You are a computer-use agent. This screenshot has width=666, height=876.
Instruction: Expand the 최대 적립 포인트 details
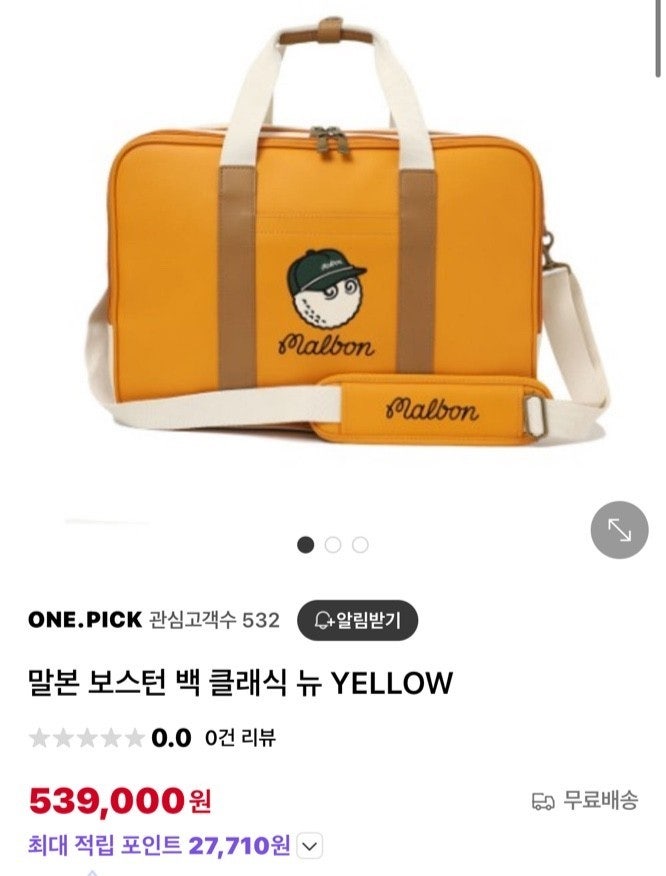[x=311, y=846]
